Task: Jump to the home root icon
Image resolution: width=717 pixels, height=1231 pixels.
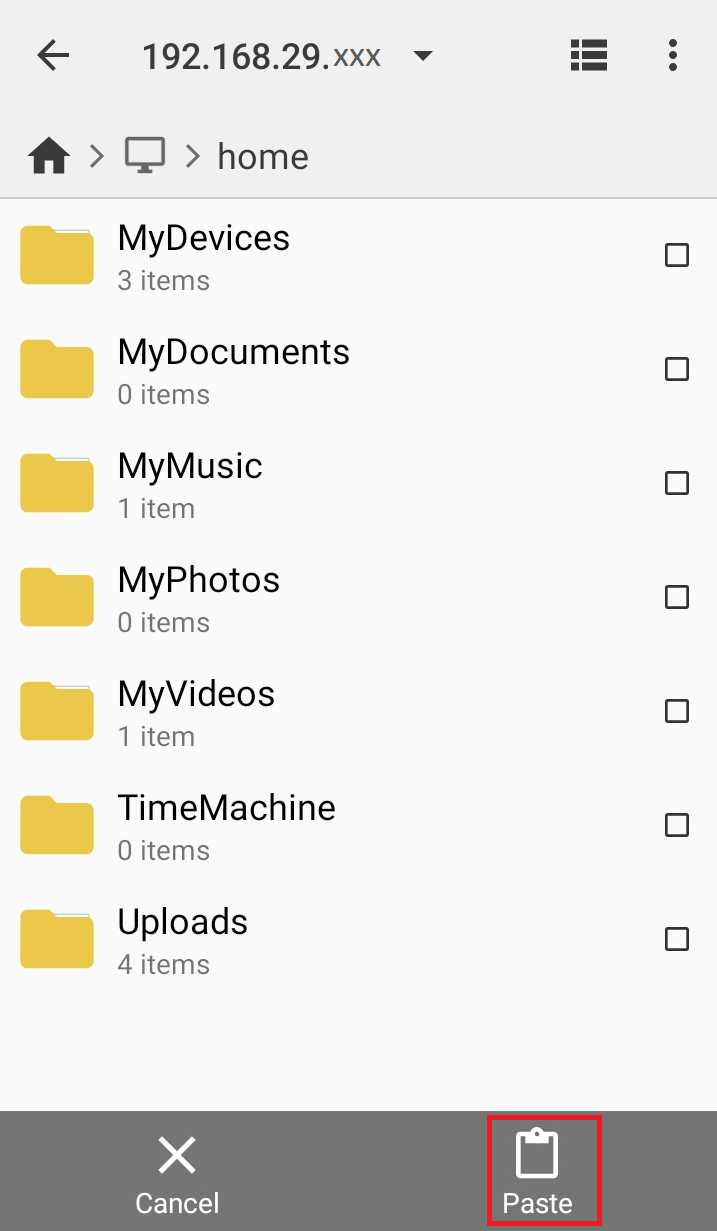Action: click(x=49, y=156)
